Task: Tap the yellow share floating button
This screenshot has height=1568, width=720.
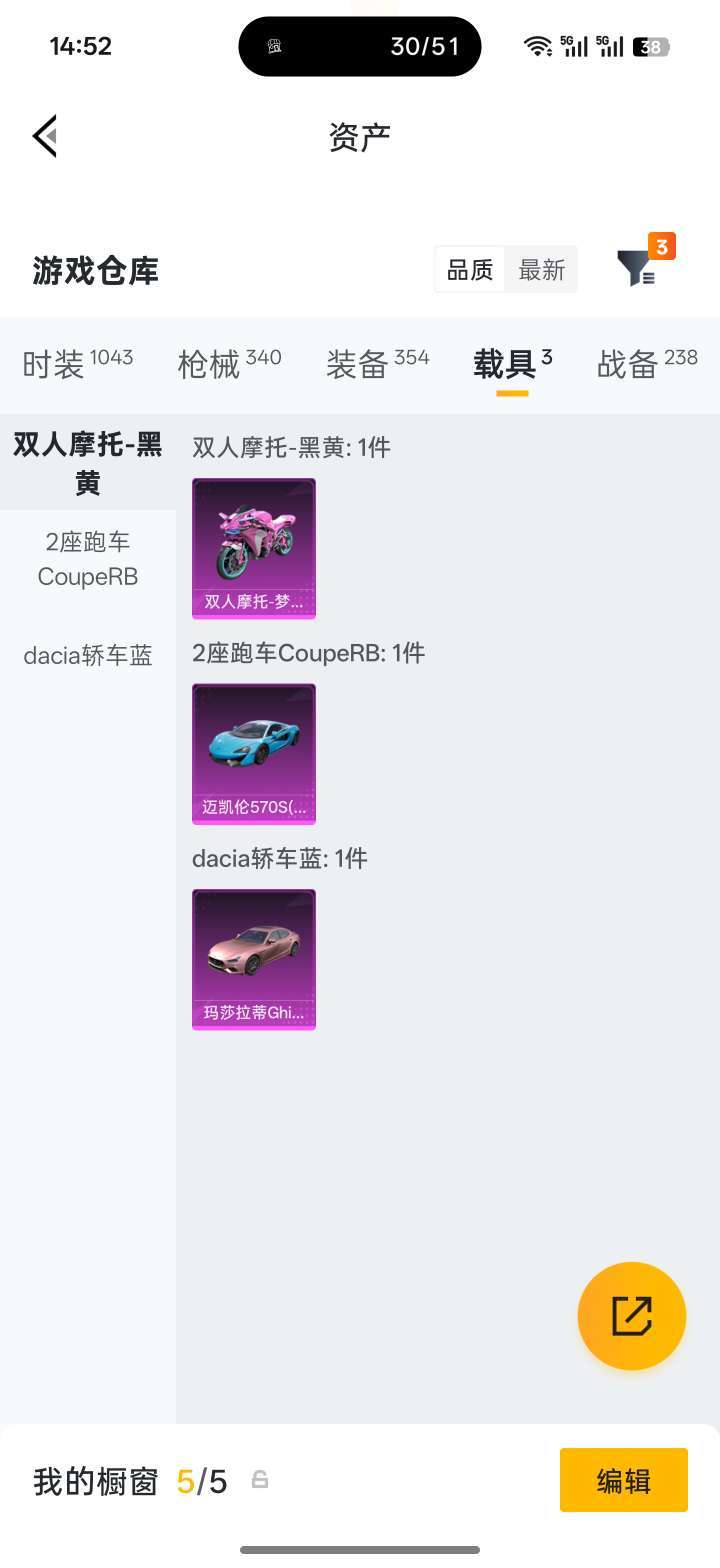Action: [631, 1315]
